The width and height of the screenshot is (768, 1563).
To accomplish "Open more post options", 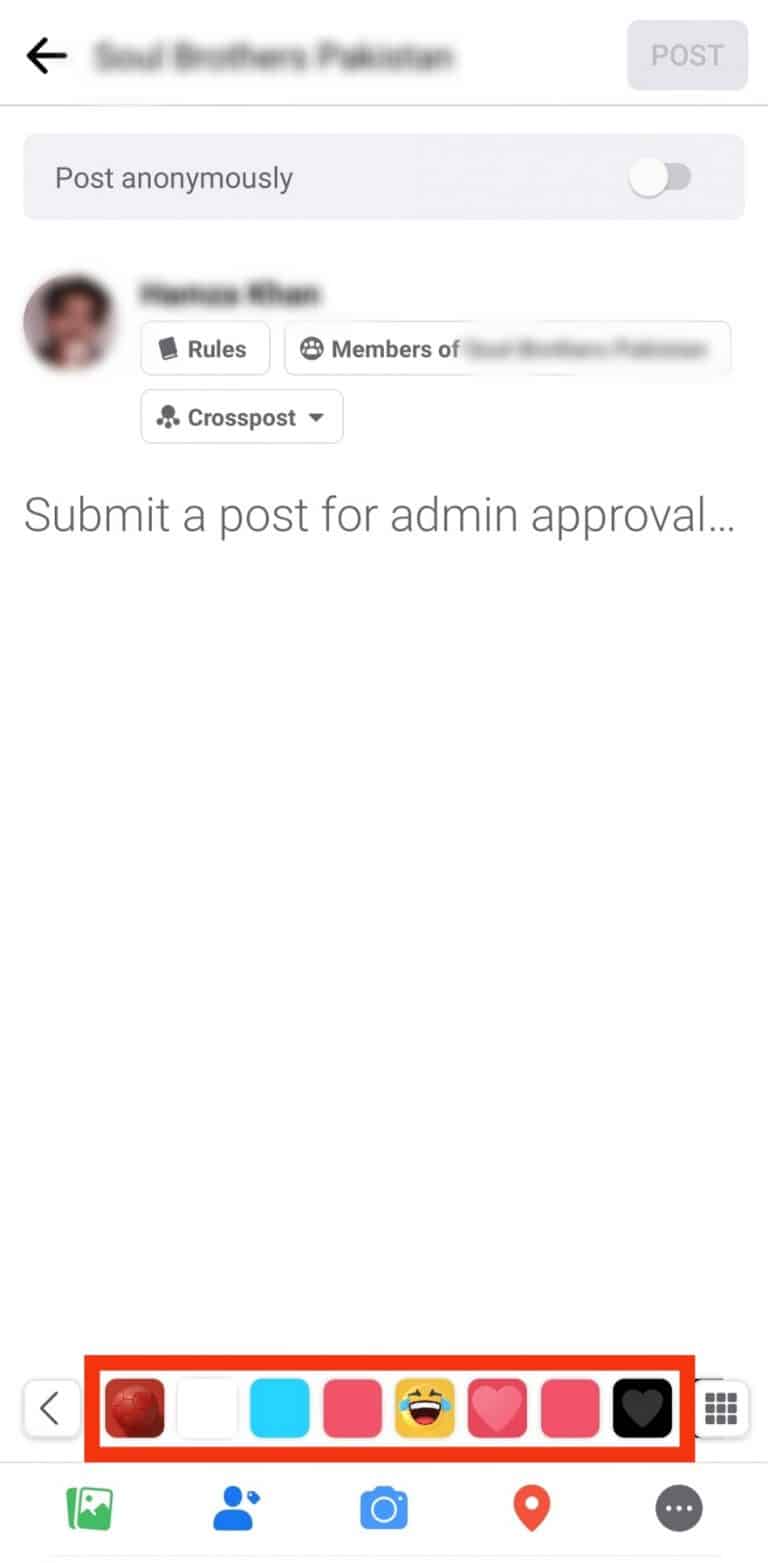I will tap(679, 1508).
